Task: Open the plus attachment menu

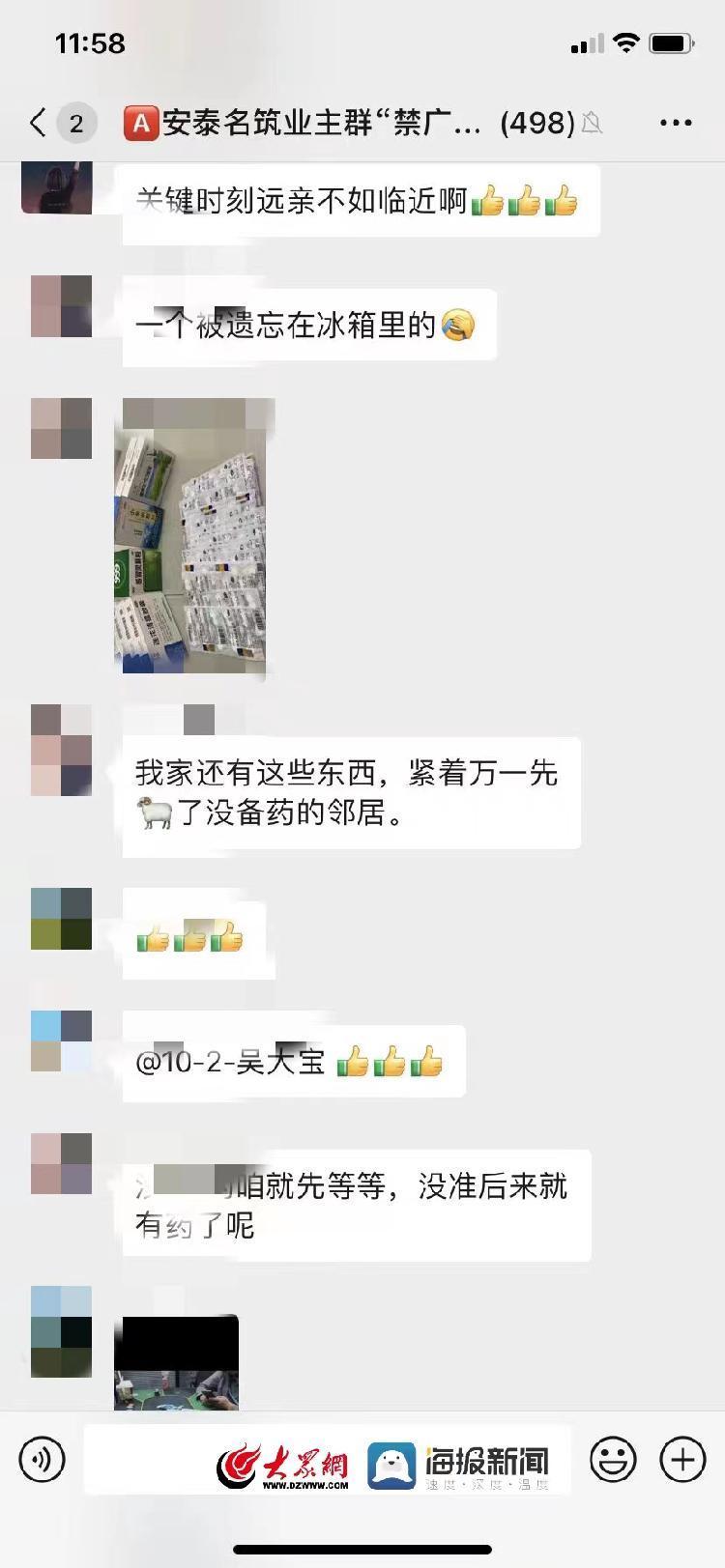Action: (x=682, y=1459)
